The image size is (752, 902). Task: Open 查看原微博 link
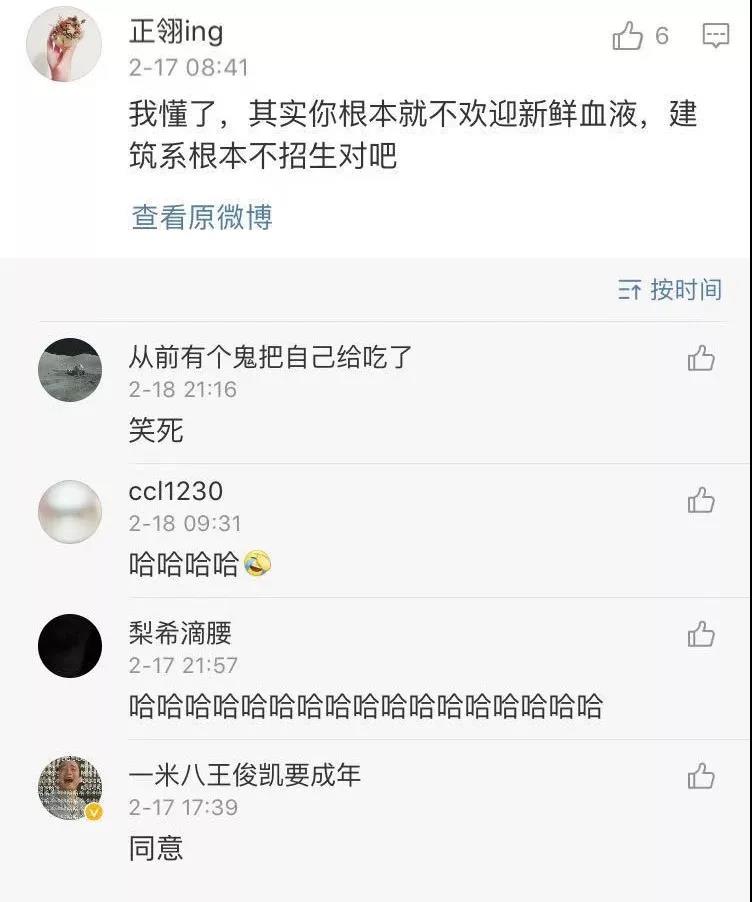pos(202,217)
